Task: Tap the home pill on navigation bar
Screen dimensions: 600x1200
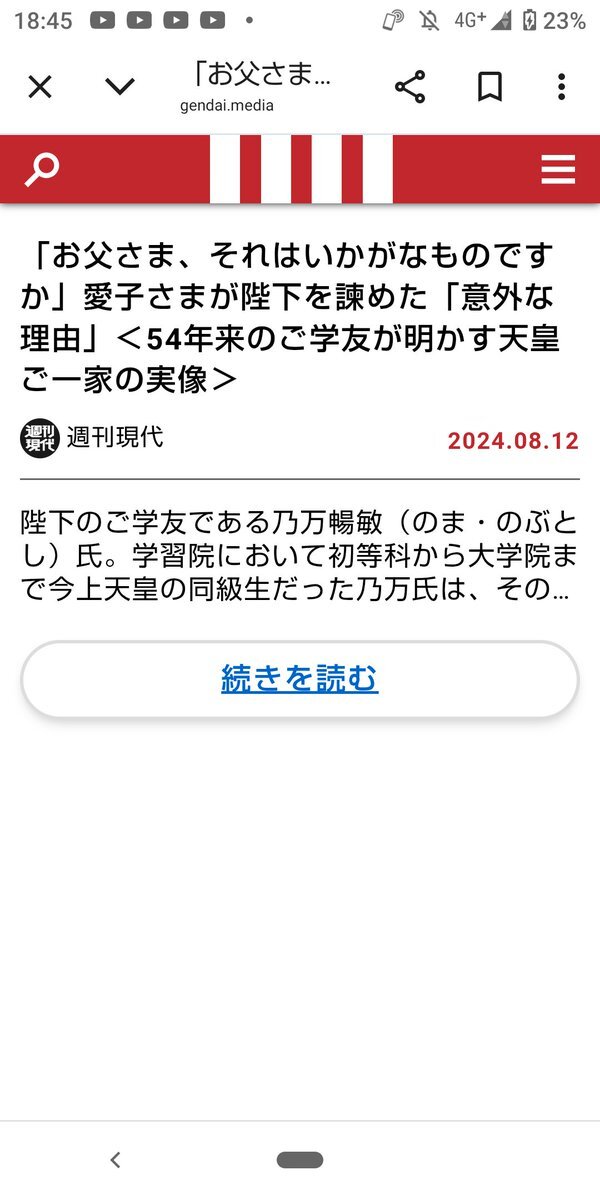Action: click(x=300, y=1160)
